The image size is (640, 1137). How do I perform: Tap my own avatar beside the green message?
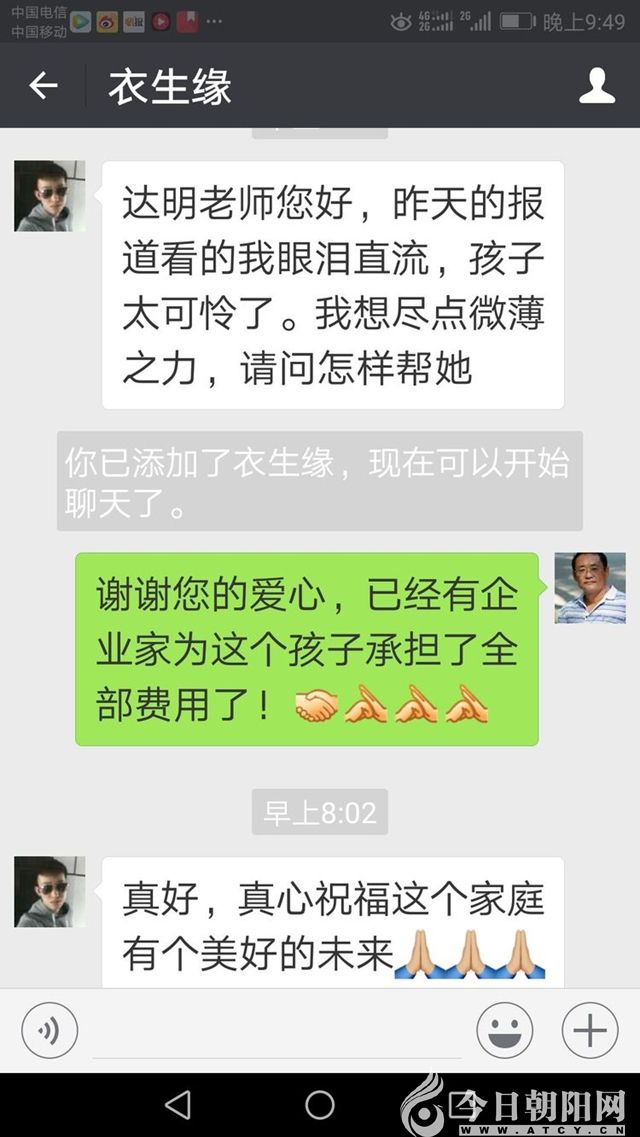point(590,588)
